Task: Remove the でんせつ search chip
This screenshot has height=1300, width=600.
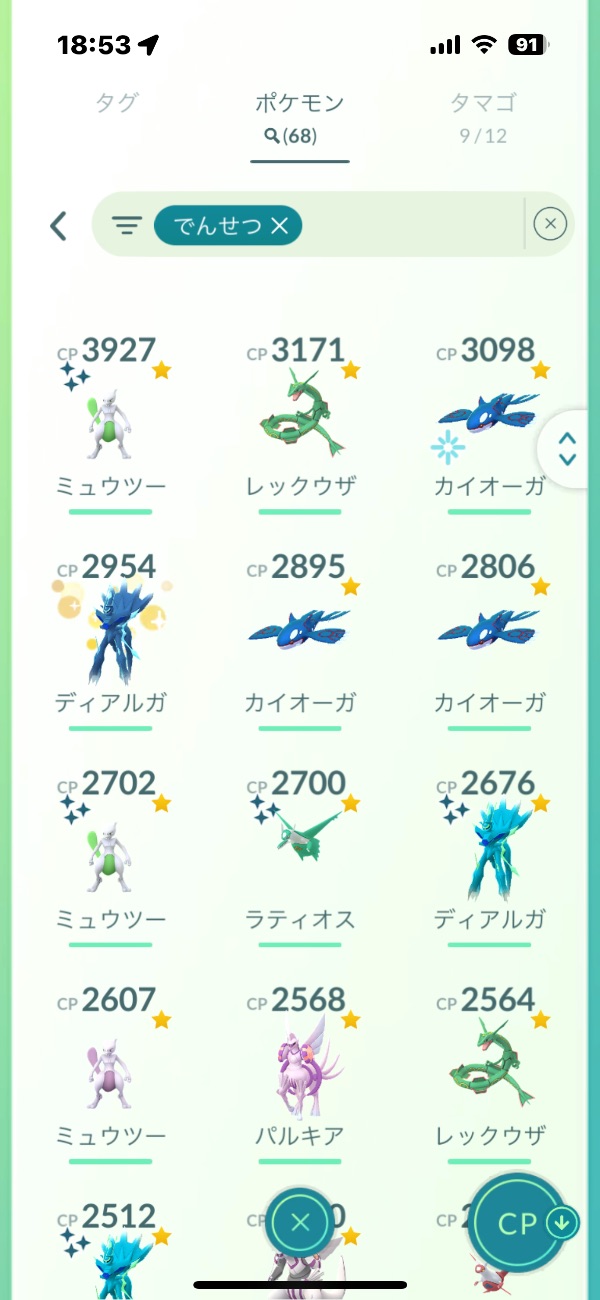Action: (279, 227)
